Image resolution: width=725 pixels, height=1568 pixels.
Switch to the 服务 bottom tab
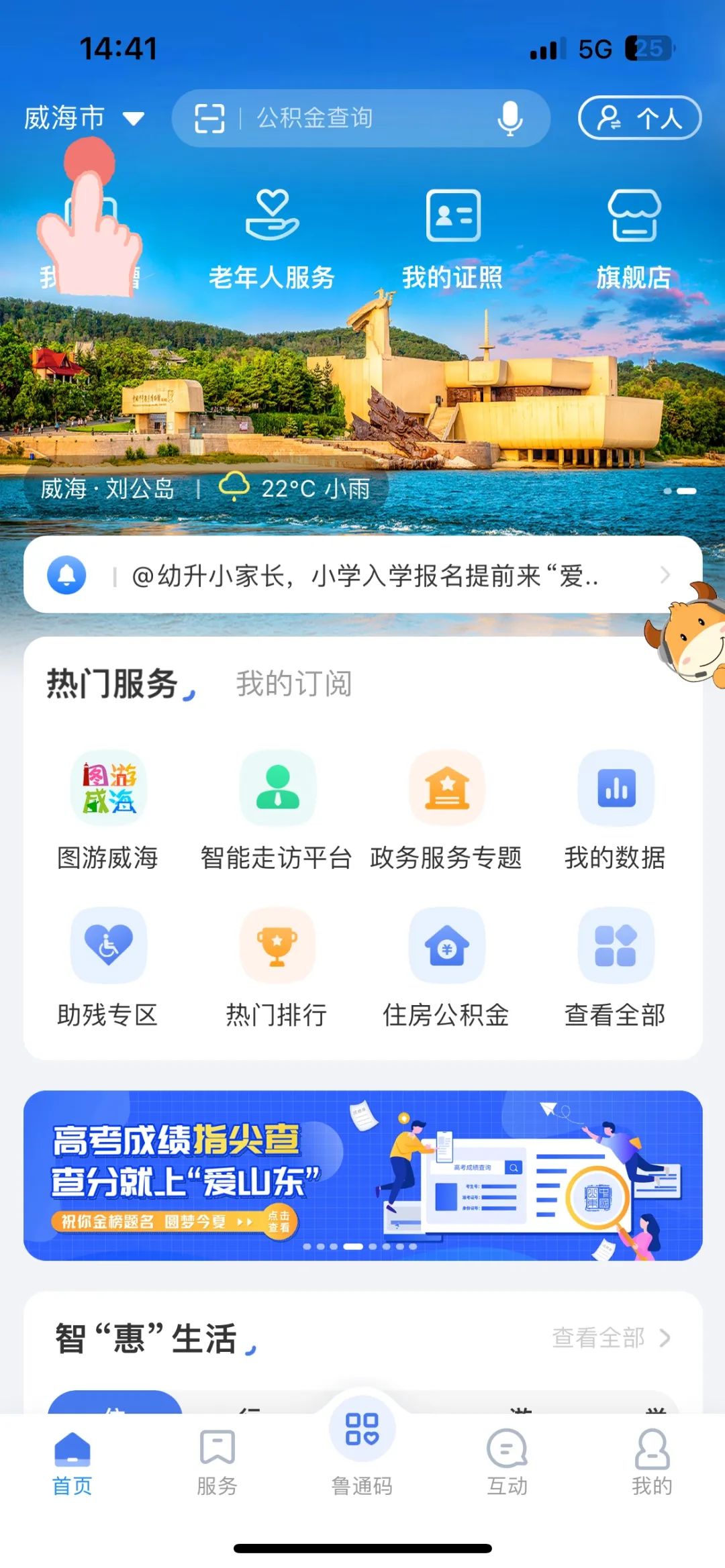click(x=217, y=1463)
